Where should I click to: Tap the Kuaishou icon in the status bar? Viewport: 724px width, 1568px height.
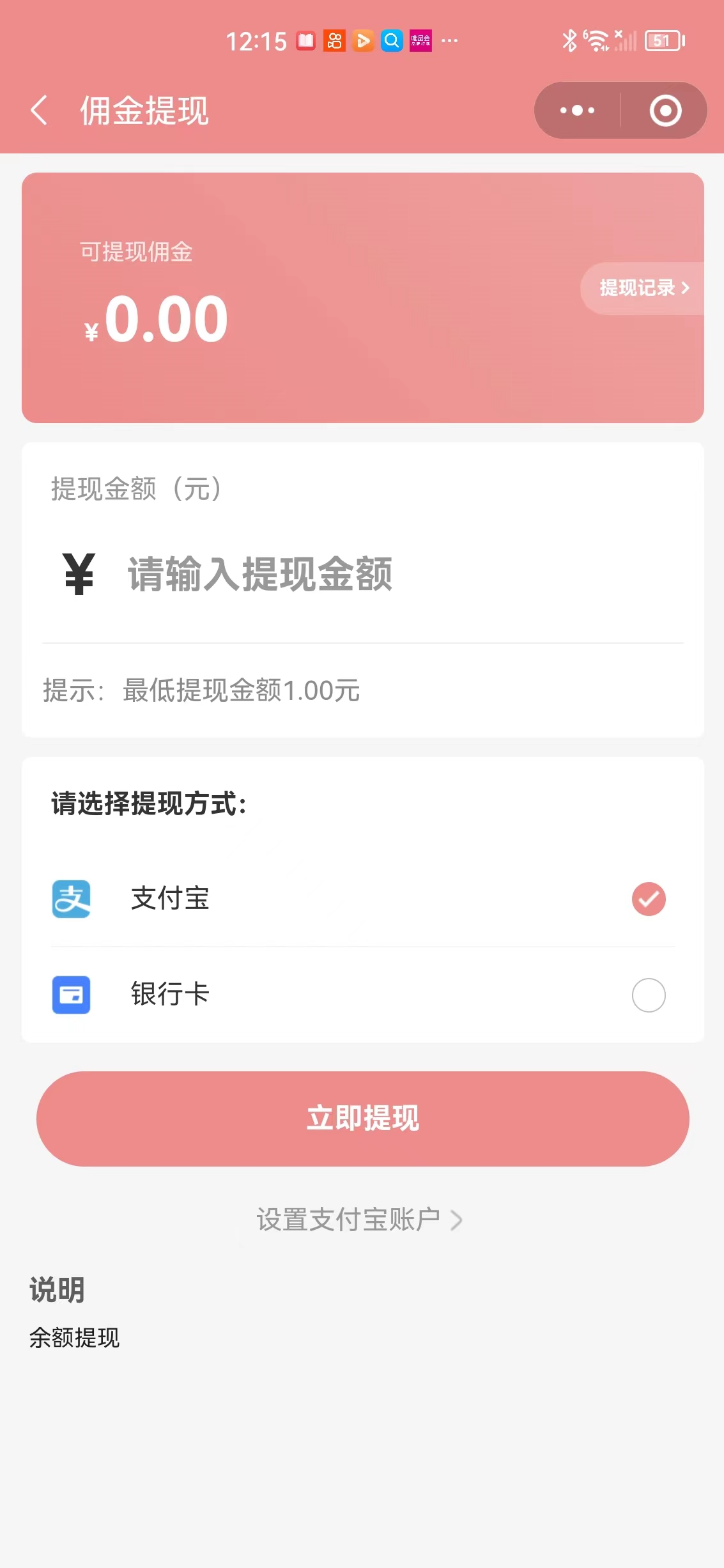[335, 41]
